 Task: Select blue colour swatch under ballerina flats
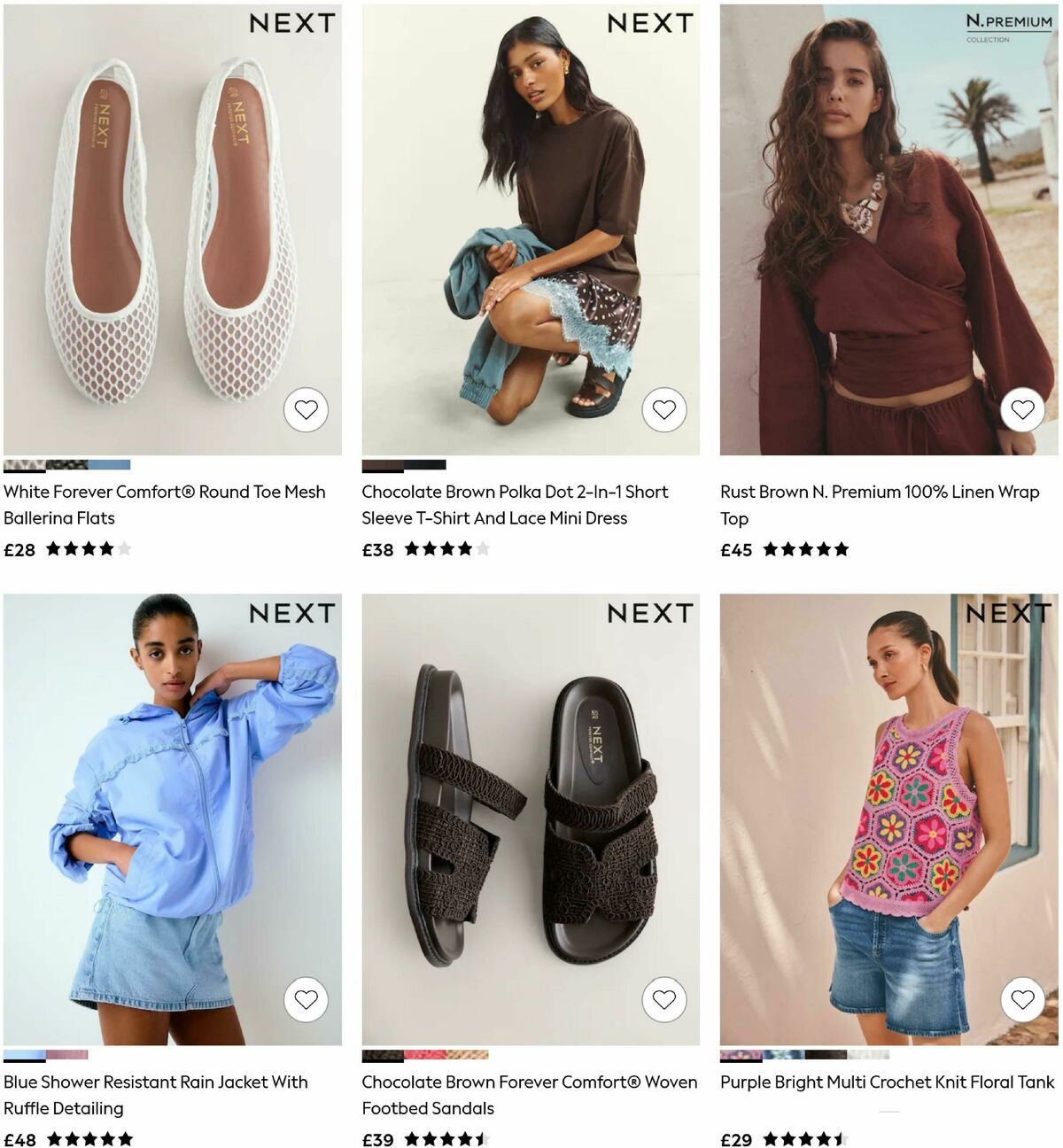click(x=110, y=464)
